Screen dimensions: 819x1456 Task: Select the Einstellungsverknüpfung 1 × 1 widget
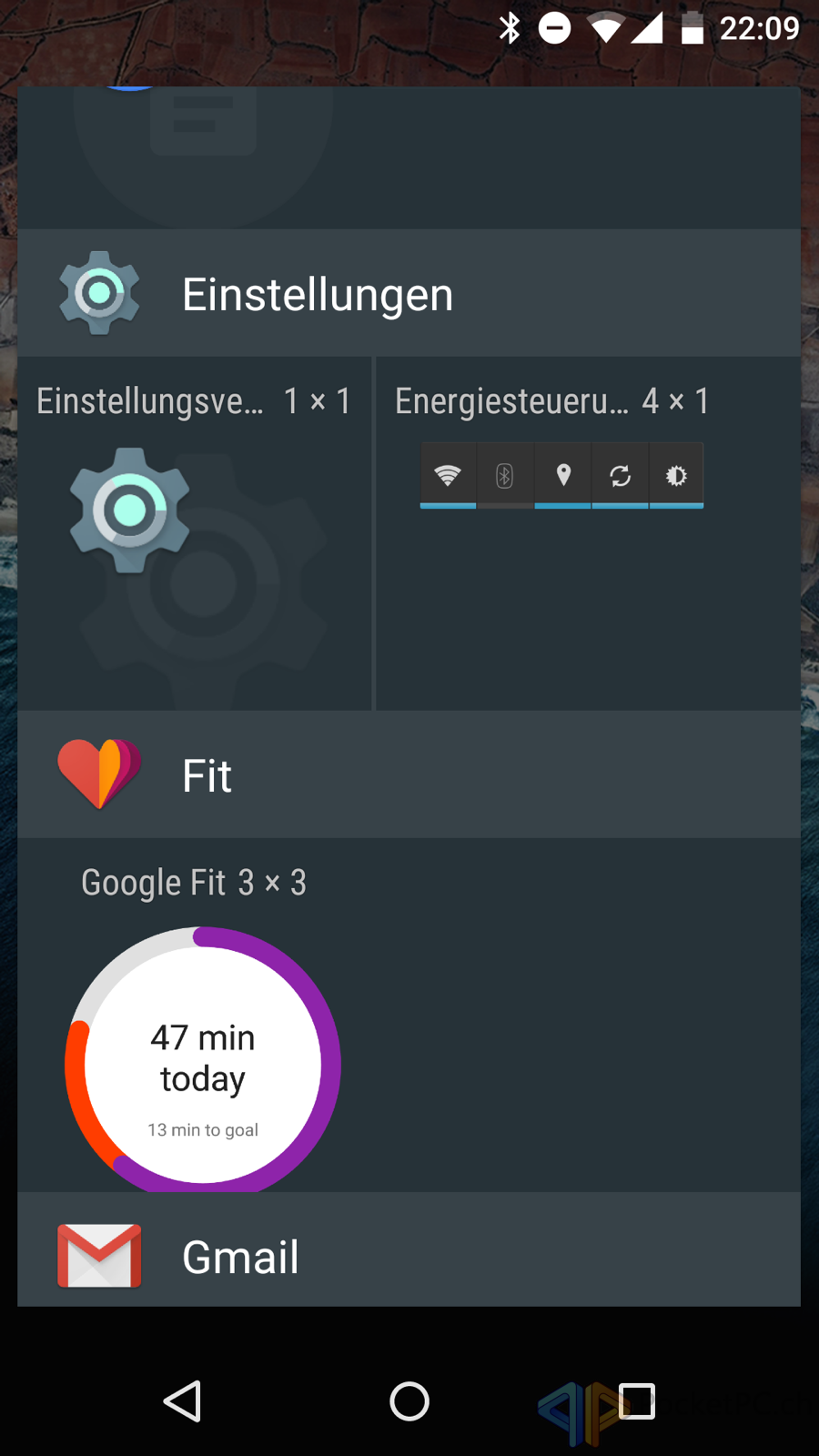click(195, 533)
